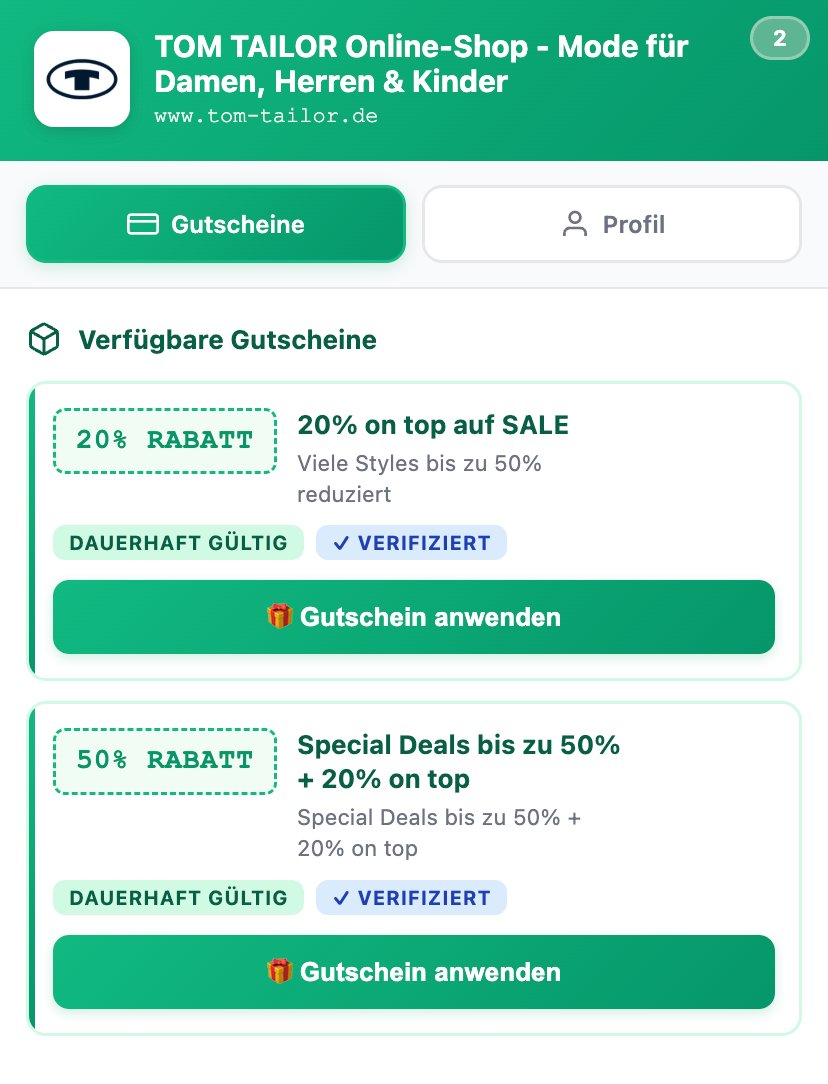Apply the 20% on top auf SALE coupon

tap(414, 617)
